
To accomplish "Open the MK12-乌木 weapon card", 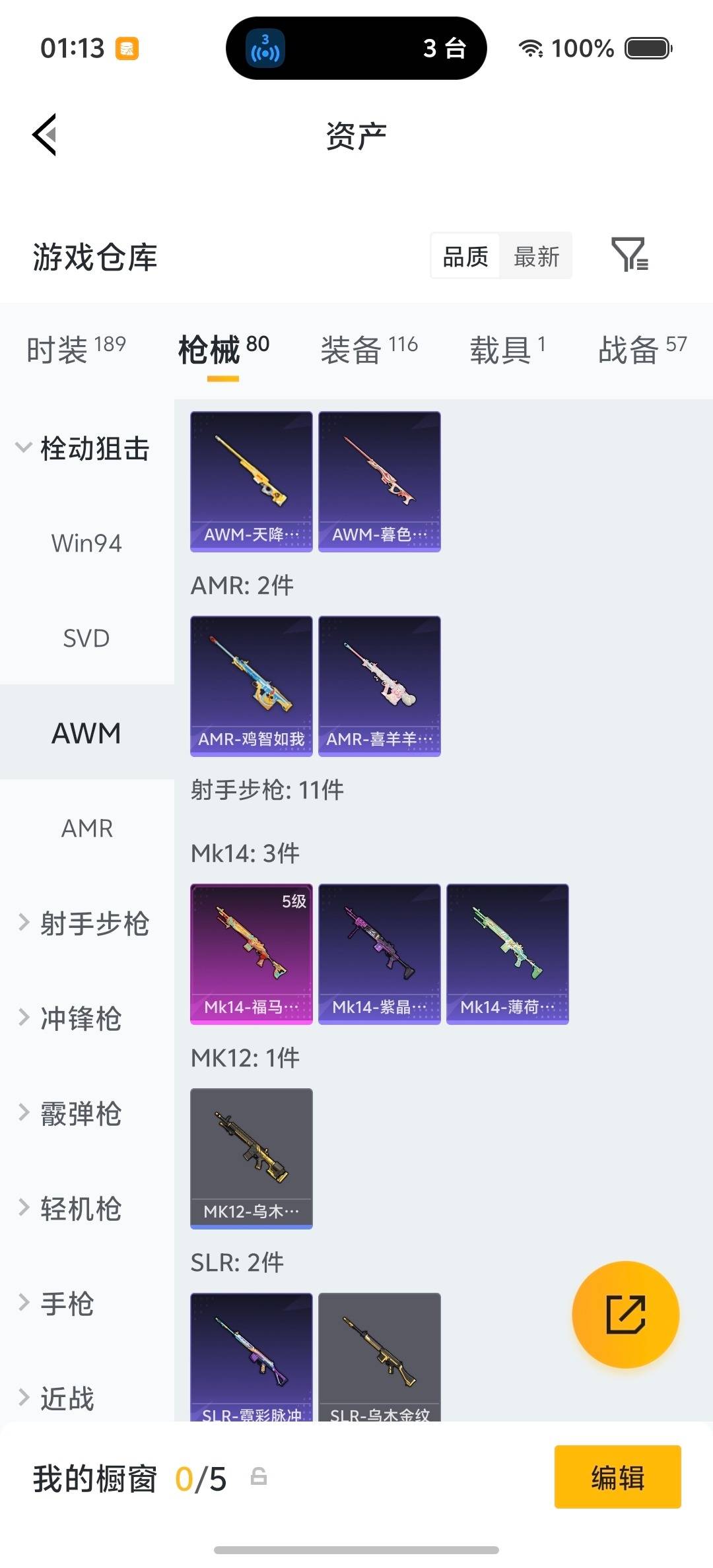I will (x=251, y=1159).
